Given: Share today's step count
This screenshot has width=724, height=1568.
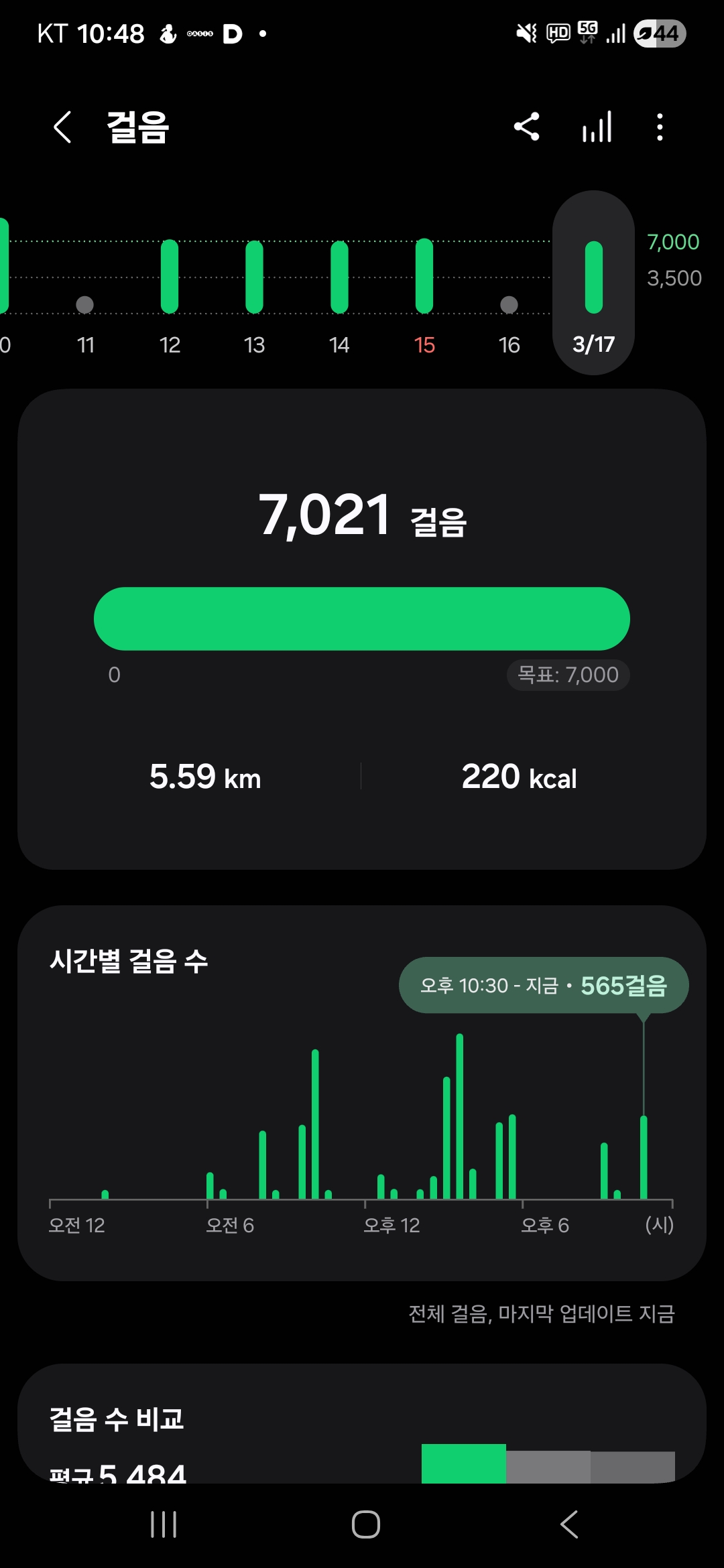Looking at the screenshot, I should 526,127.
